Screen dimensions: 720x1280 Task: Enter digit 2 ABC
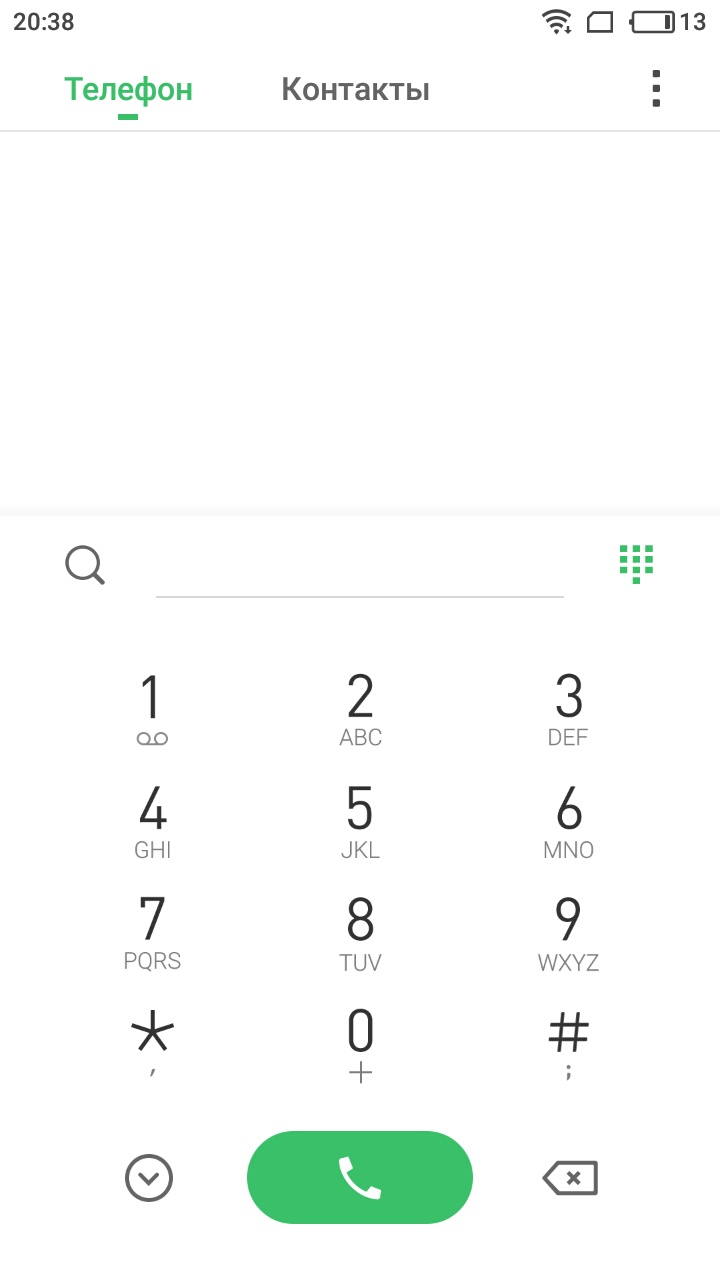click(360, 710)
